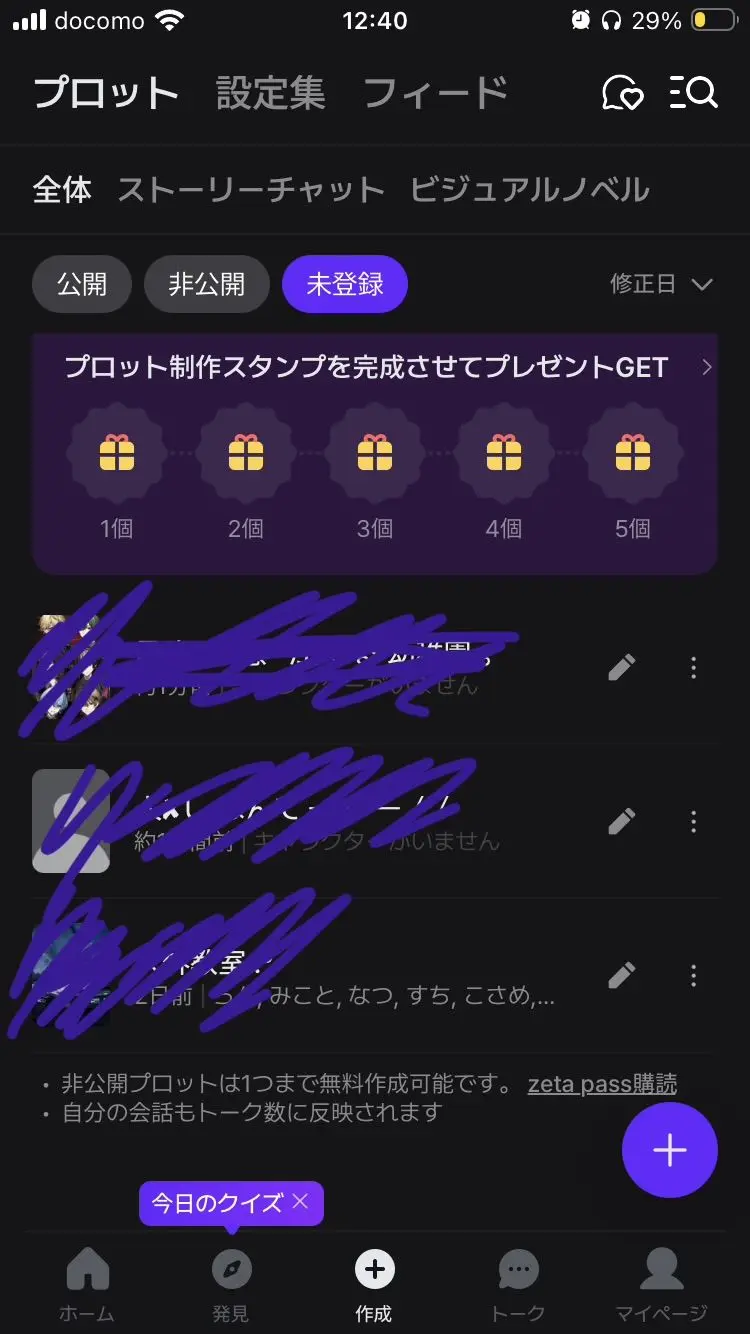Open the list search icon
Viewport: 750px width, 1334px height.
(694, 94)
